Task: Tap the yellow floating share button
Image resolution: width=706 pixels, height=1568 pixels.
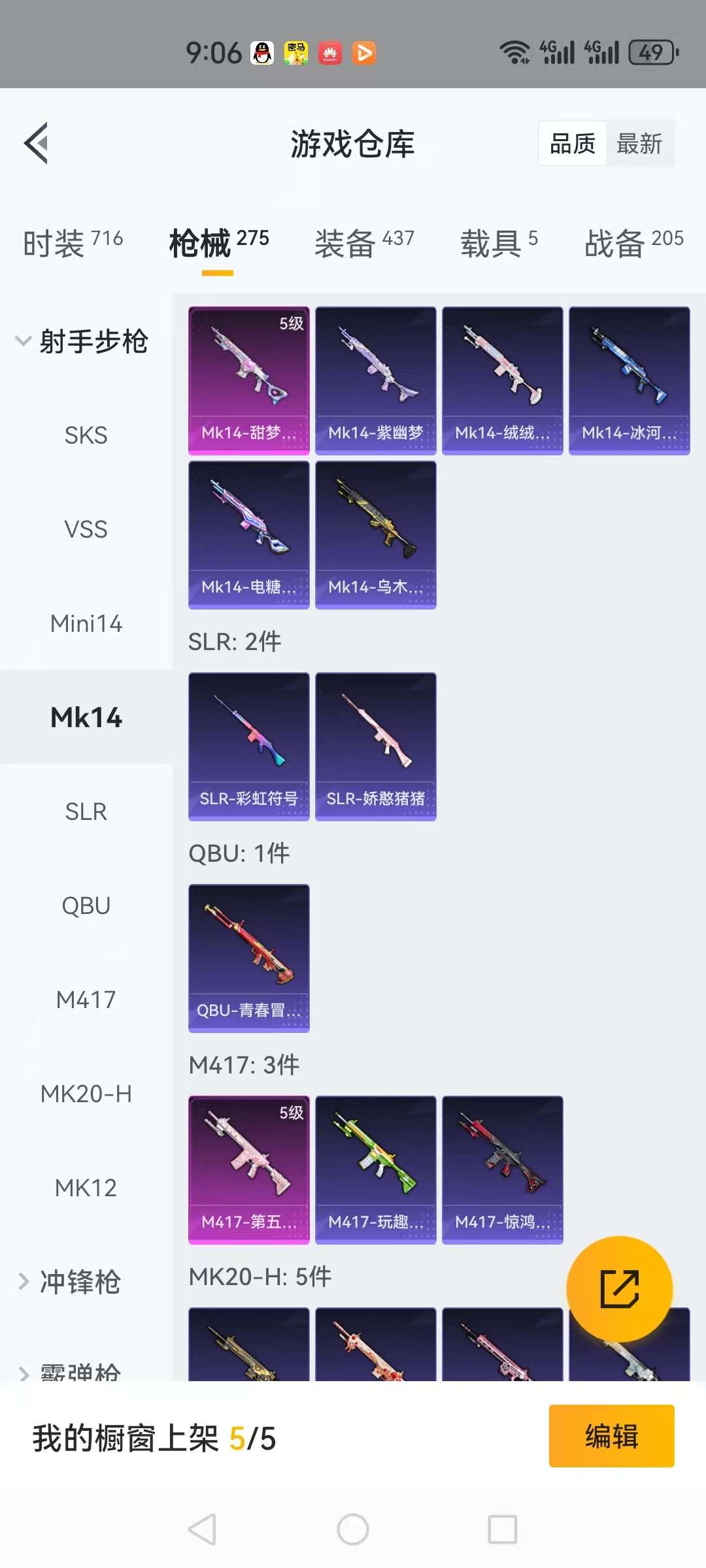Action: coord(619,1289)
